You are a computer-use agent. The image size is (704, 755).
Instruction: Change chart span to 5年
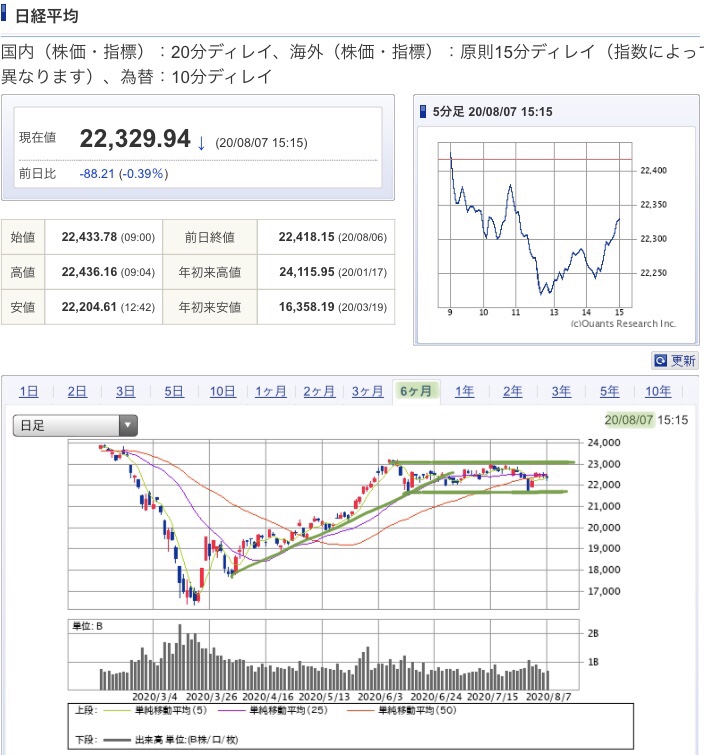609,391
